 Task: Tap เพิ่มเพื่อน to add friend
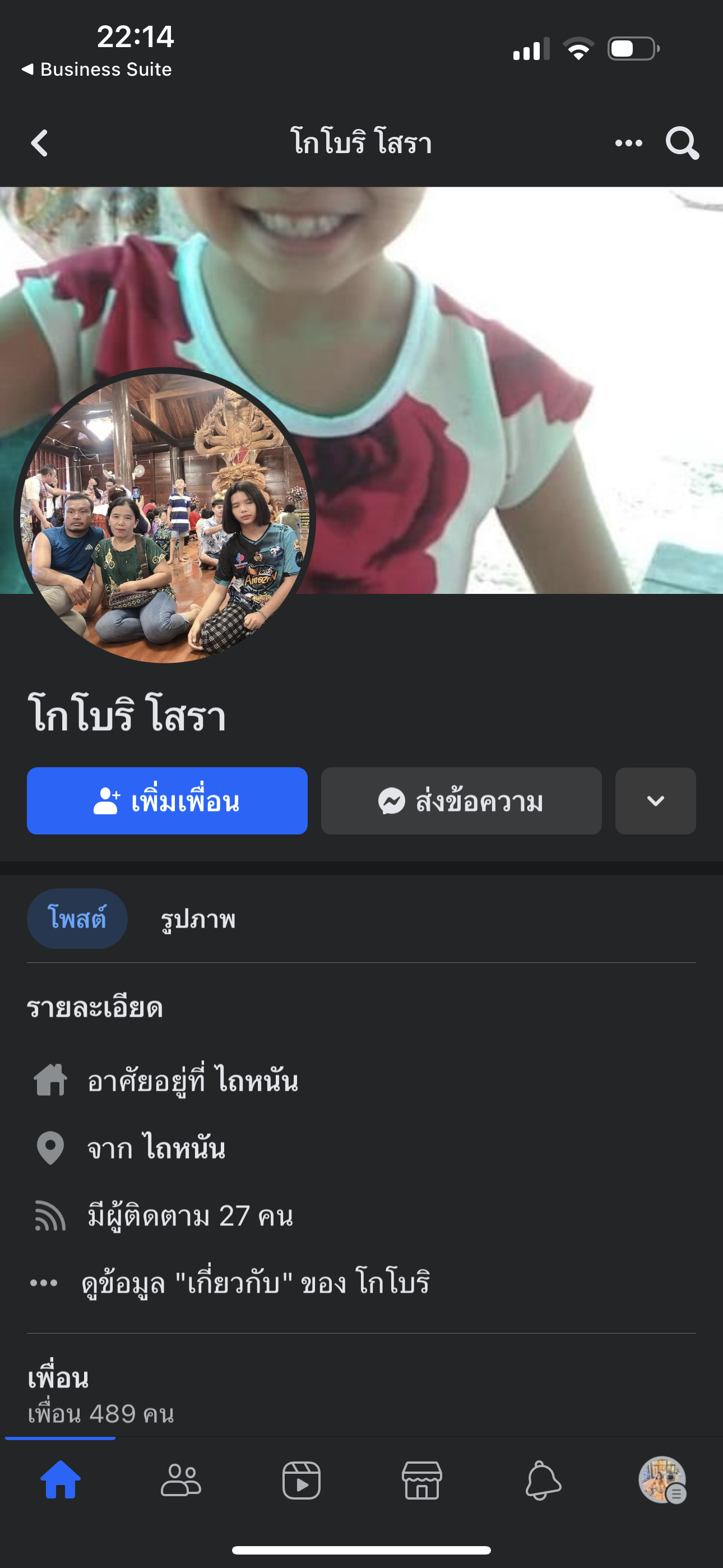point(167,800)
